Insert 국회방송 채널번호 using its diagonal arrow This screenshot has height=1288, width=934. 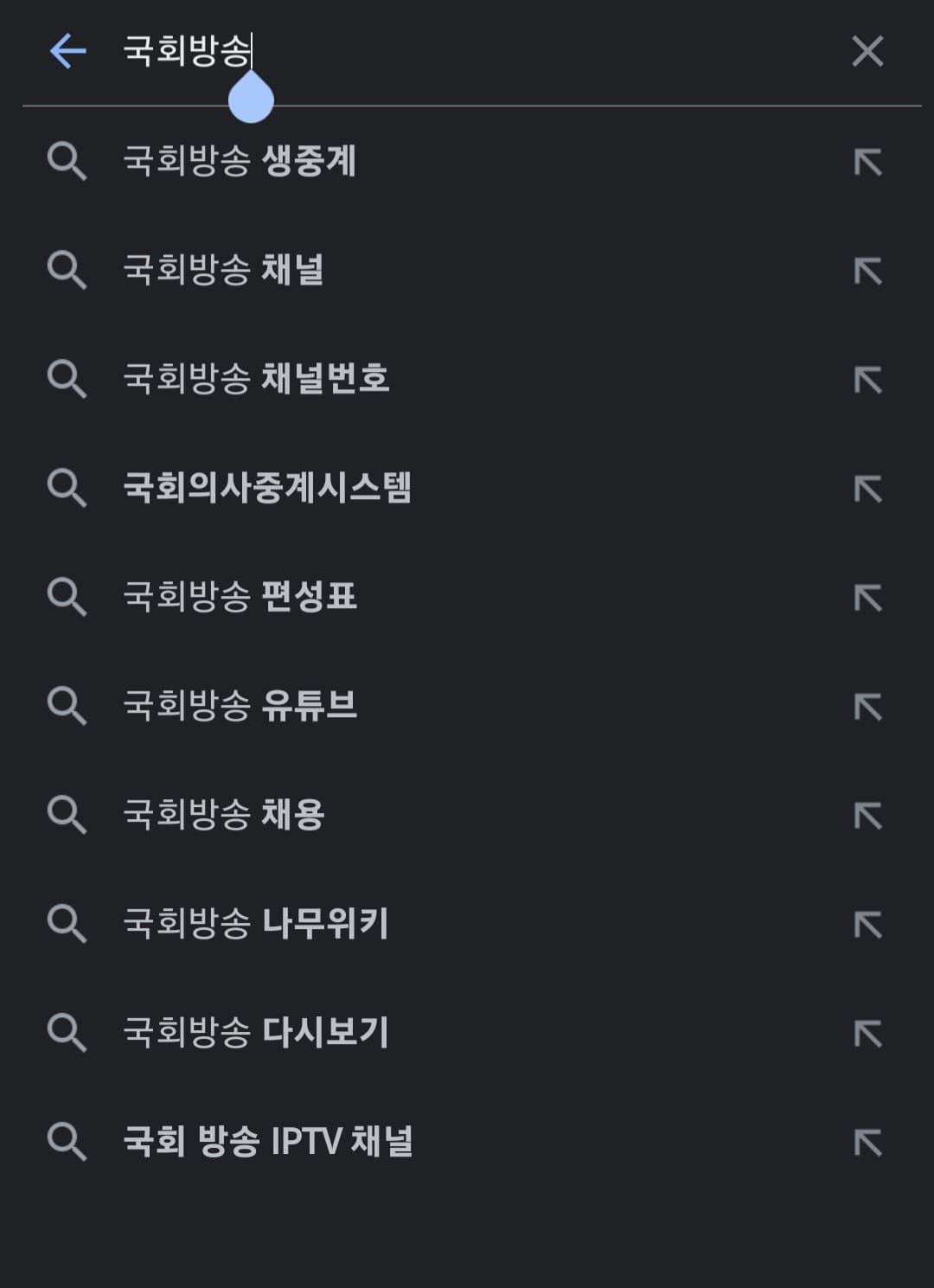(x=867, y=380)
